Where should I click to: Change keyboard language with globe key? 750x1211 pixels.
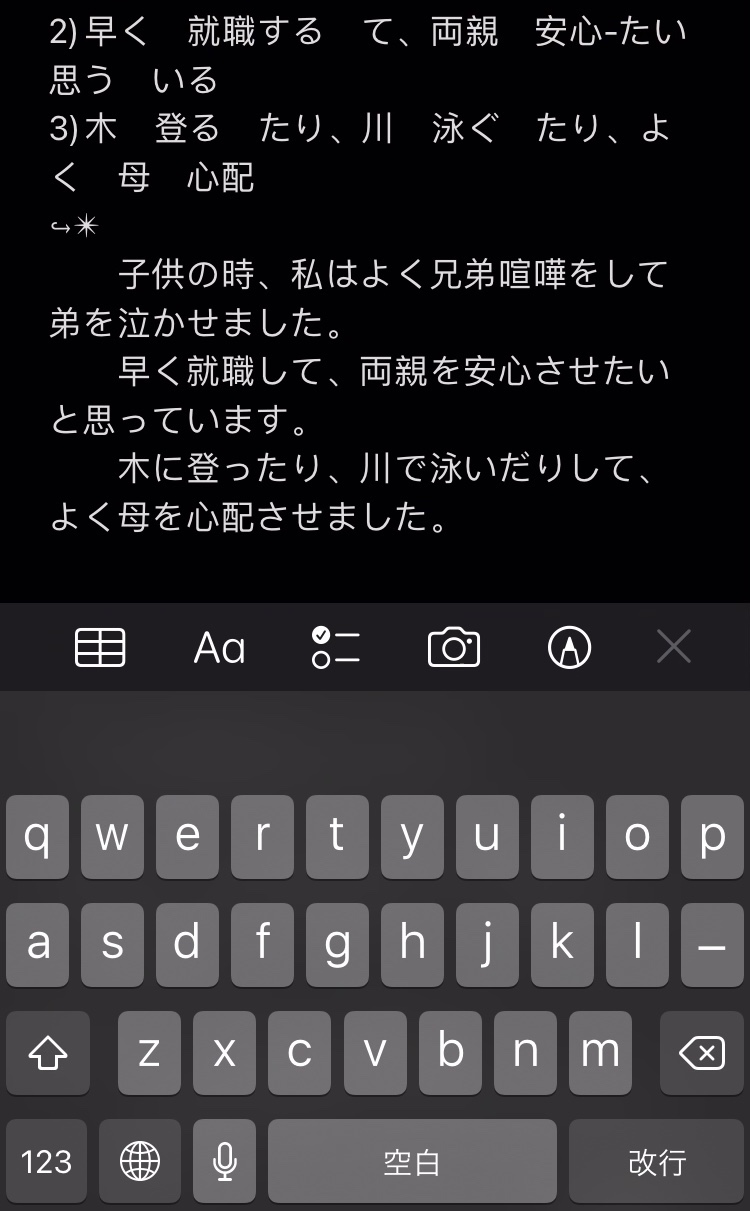[x=140, y=1161]
